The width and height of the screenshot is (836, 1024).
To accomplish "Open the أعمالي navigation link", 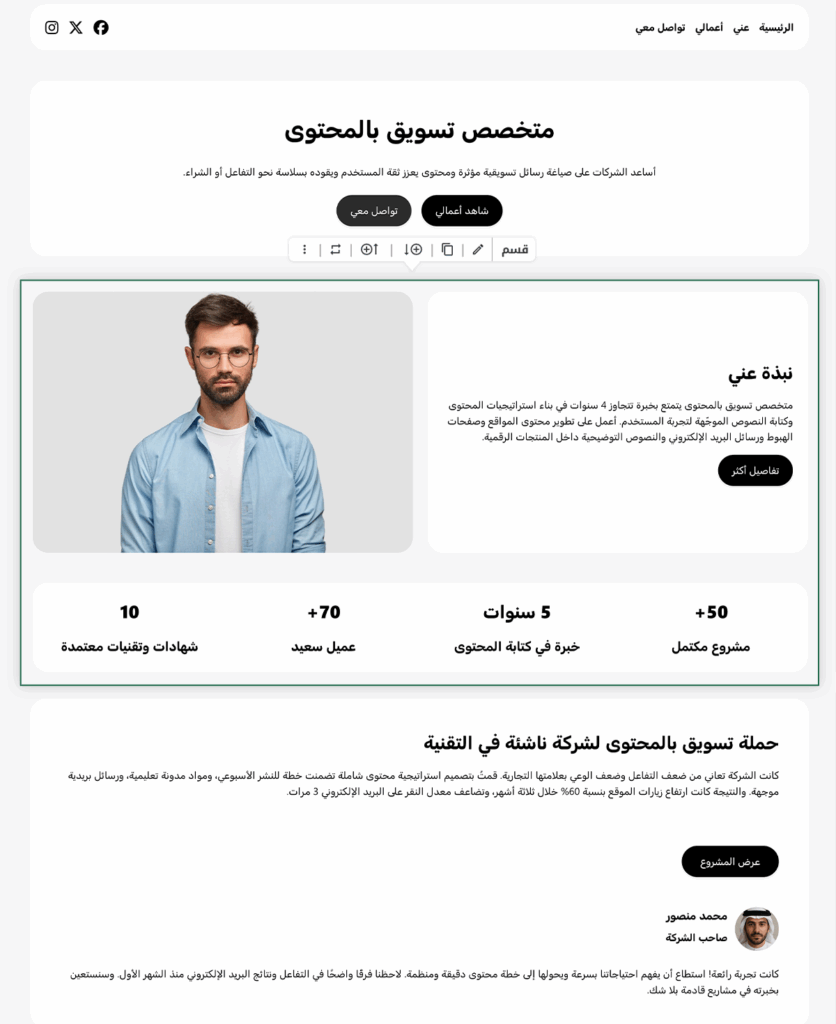I will tap(709, 28).
